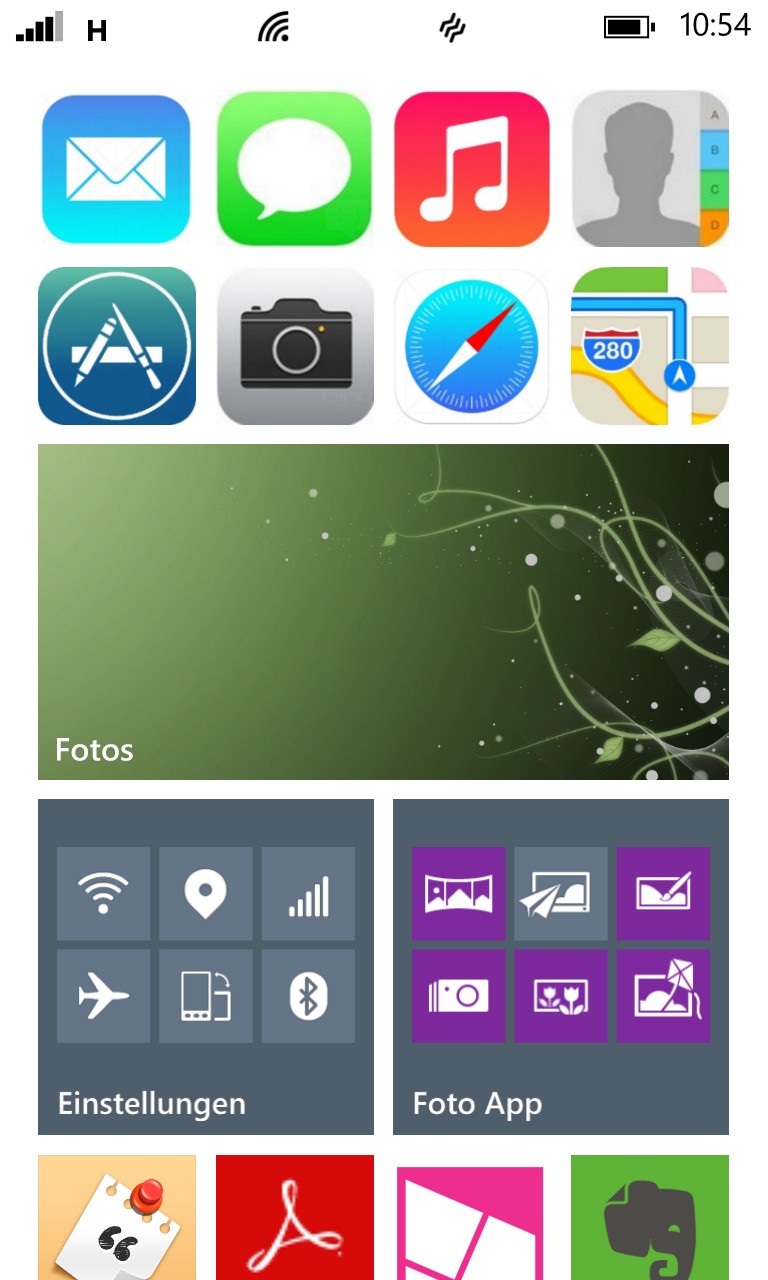This screenshot has width=768, height=1280.
Task: Open the Foto App folder
Action: pyautogui.click(x=561, y=967)
